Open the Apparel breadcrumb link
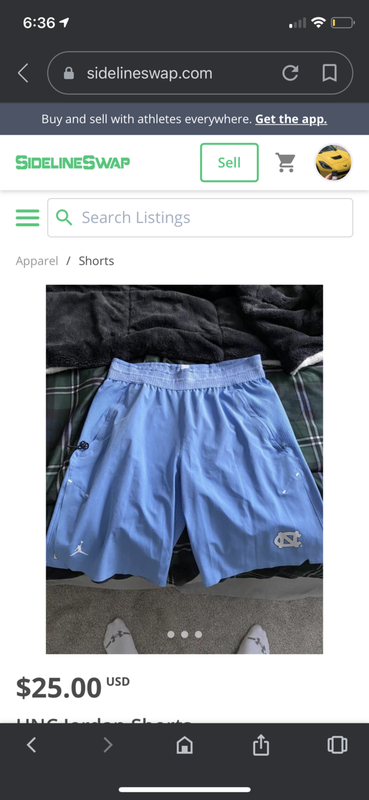The height and width of the screenshot is (800, 369). click(37, 261)
